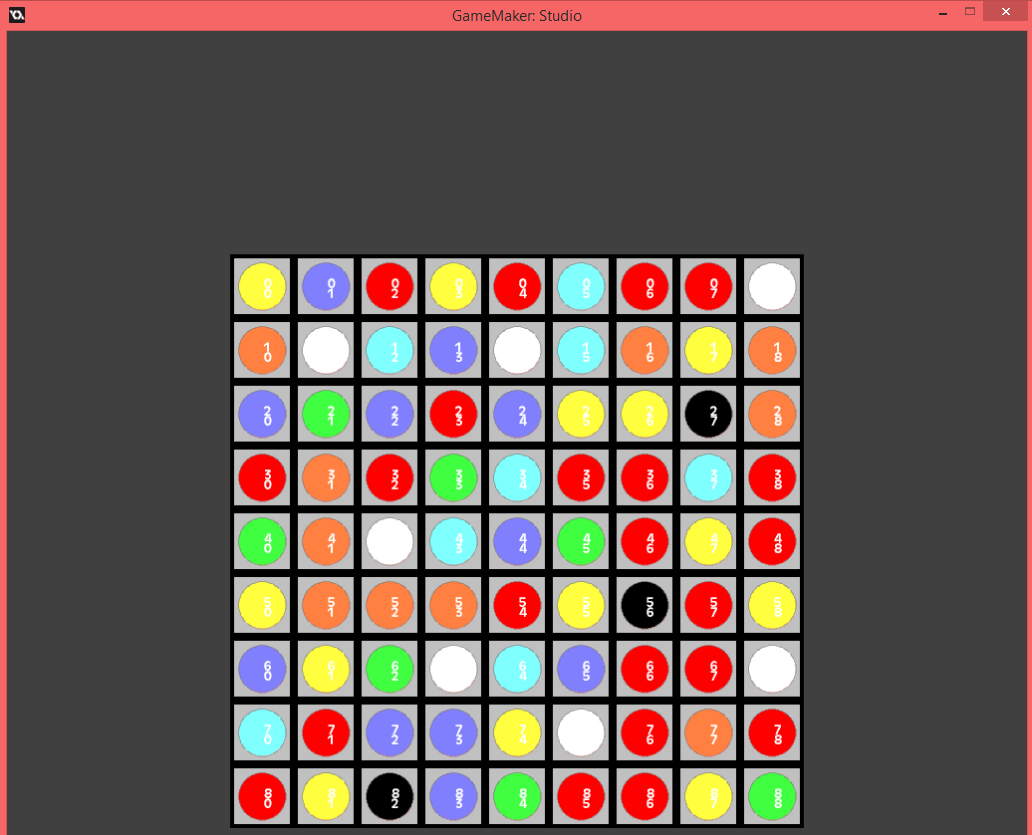The width and height of the screenshot is (1032, 835).
Task: Tap the cyan ball labeled 7 0
Action: point(262,732)
